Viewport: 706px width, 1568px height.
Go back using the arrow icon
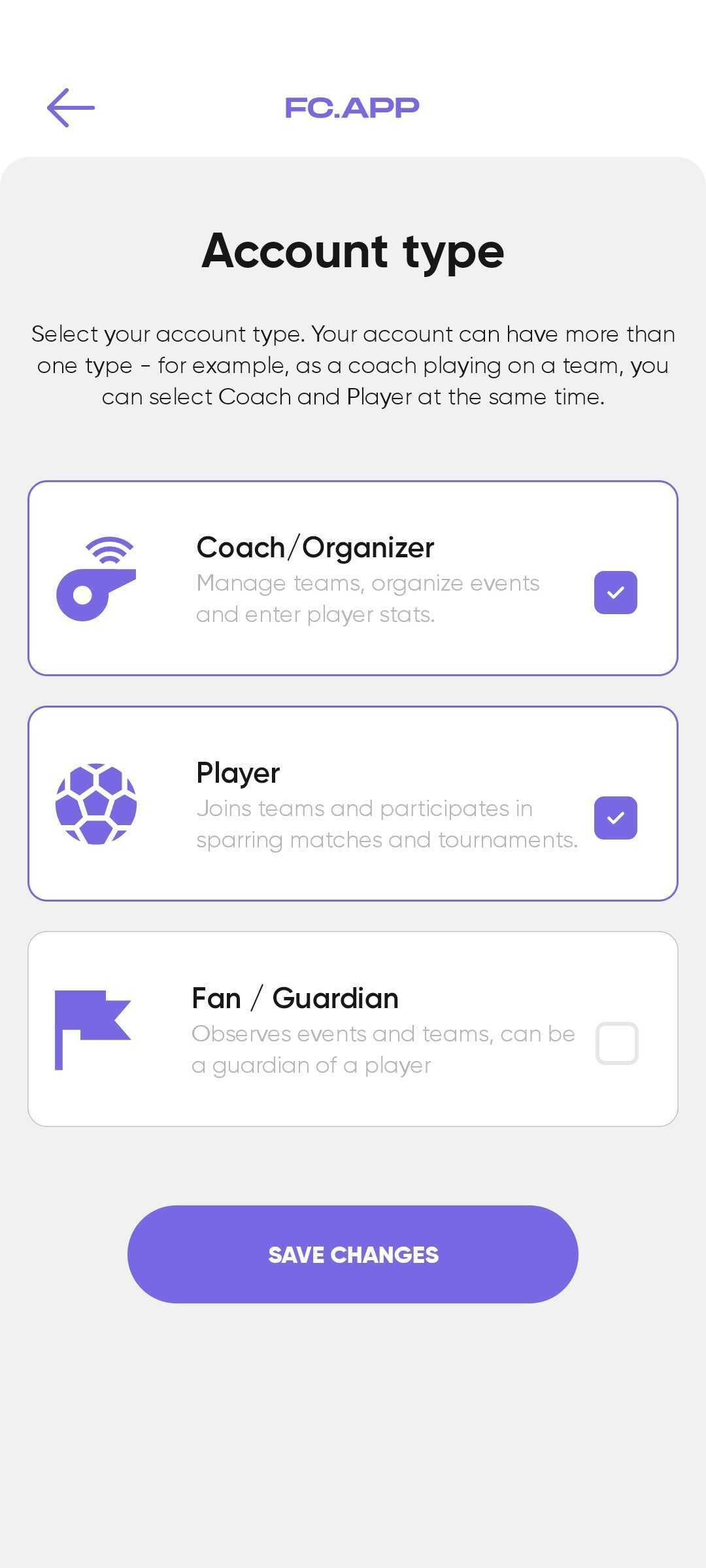[x=71, y=108]
